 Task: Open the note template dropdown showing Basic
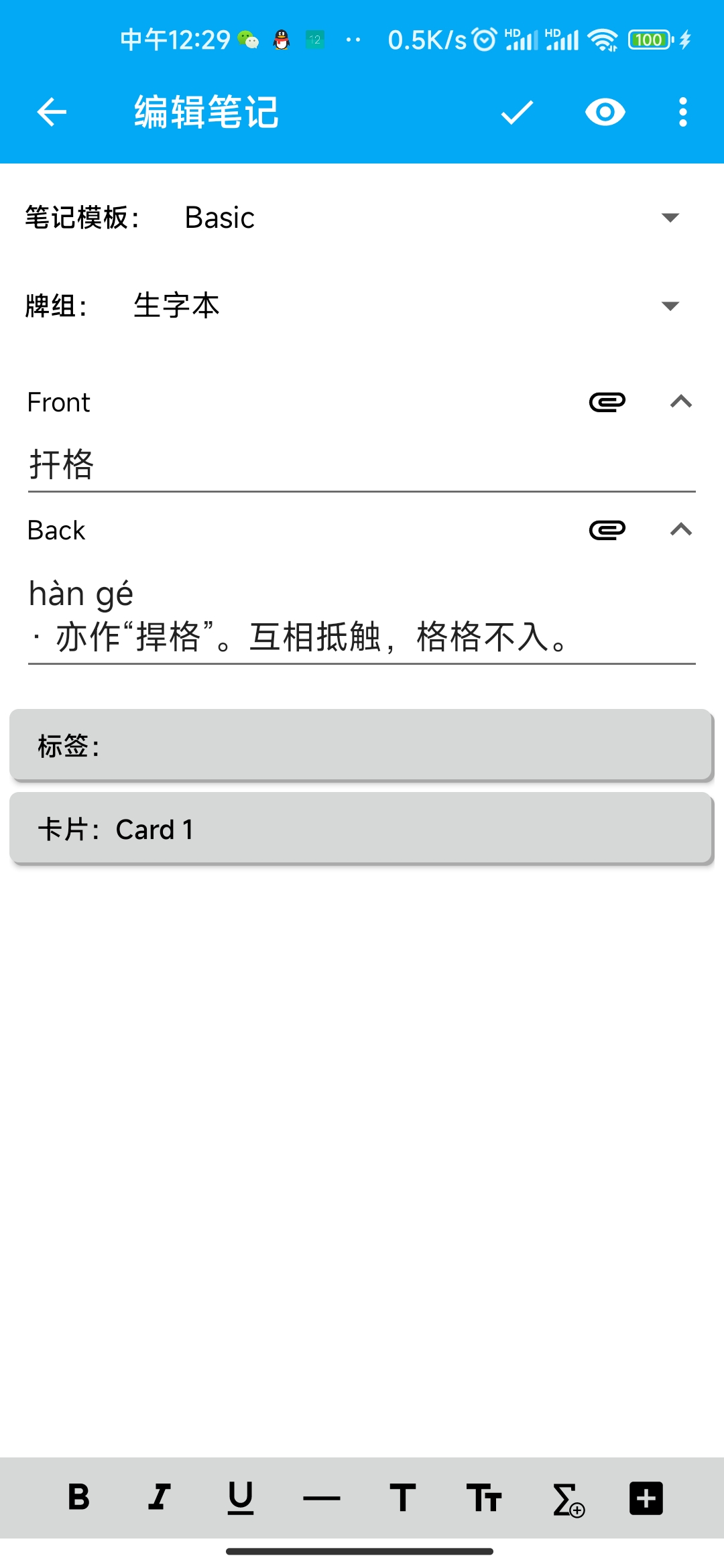pos(429,218)
